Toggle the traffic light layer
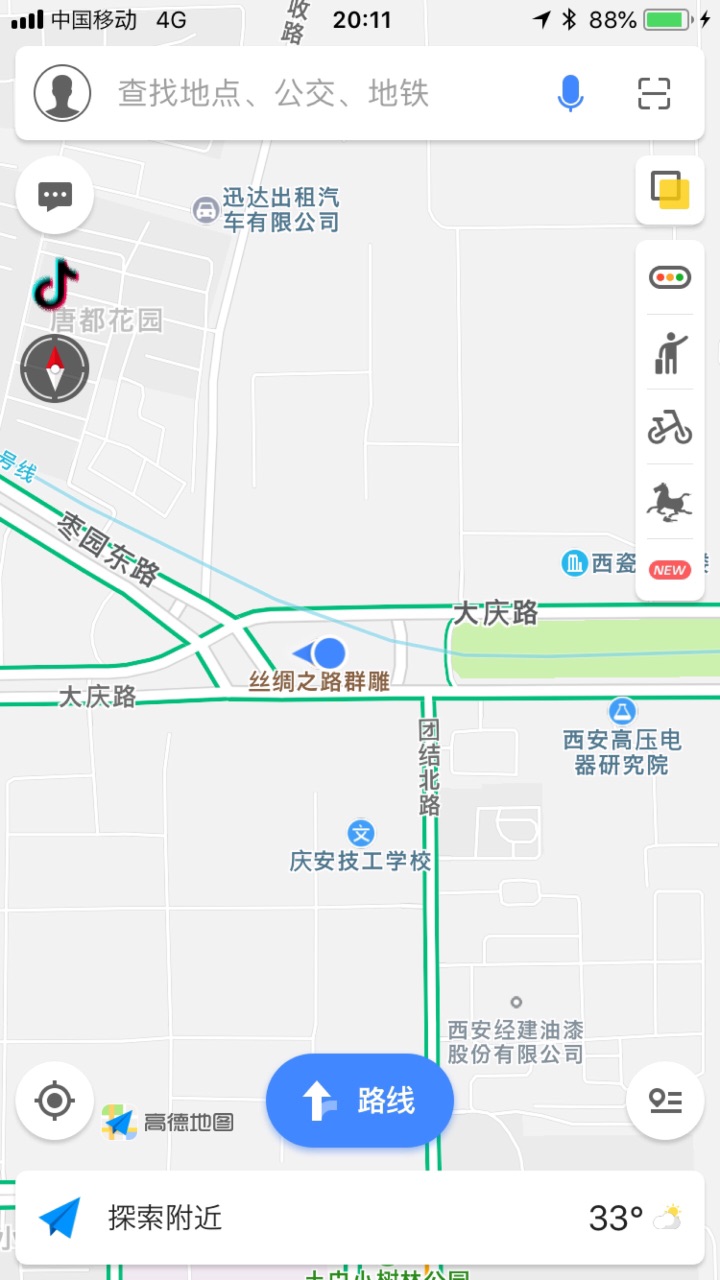 [x=670, y=277]
